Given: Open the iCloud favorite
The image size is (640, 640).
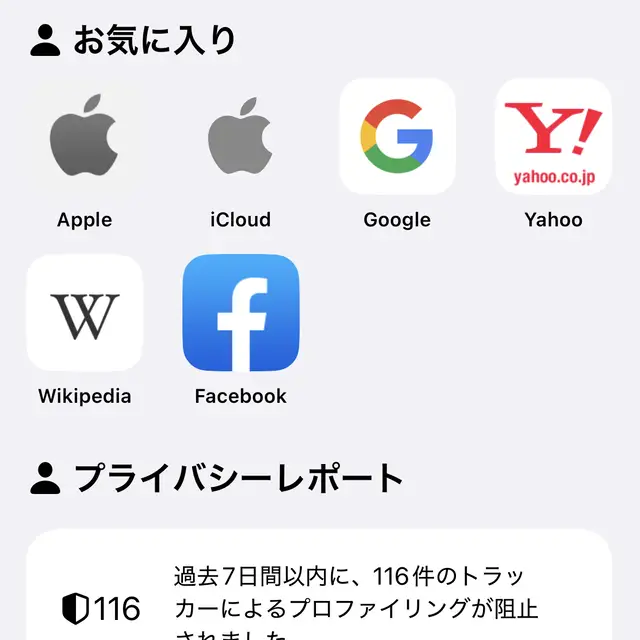Looking at the screenshot, I should (241, 136).
